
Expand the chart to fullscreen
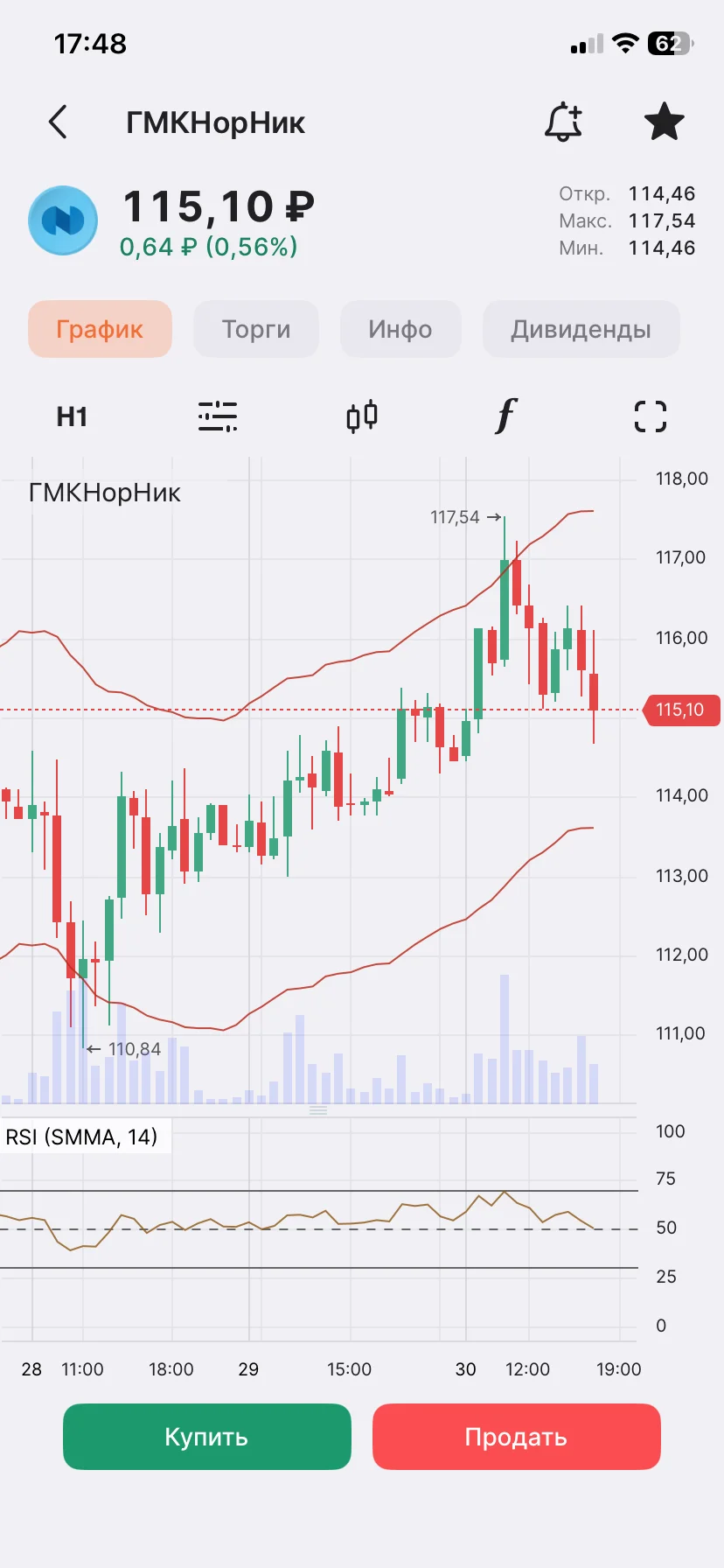650,416
